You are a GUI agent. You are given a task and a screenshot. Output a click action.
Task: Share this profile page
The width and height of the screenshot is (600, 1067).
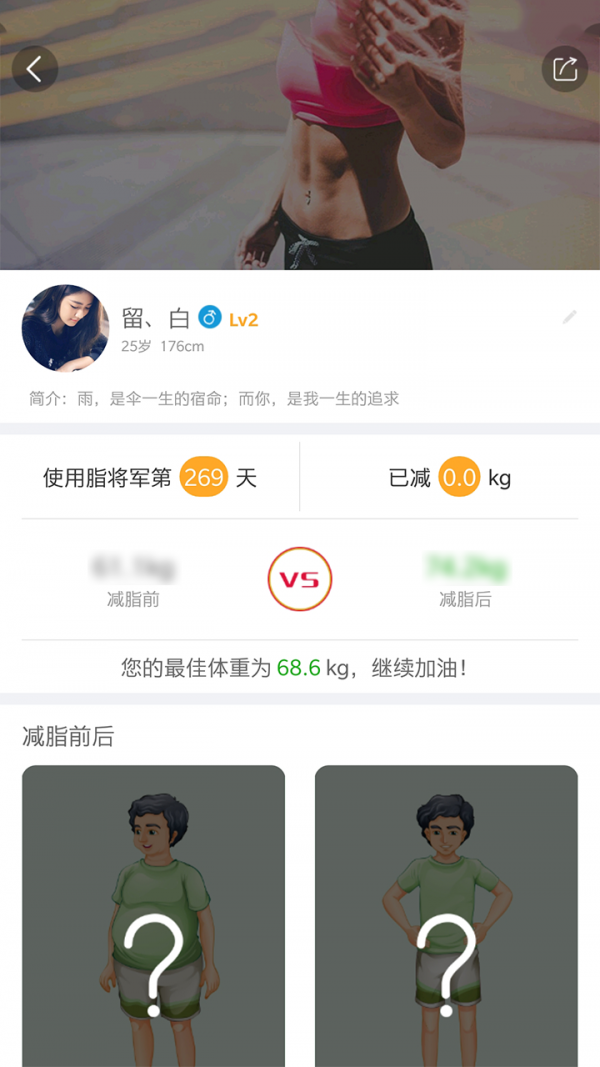pos(564,69)
